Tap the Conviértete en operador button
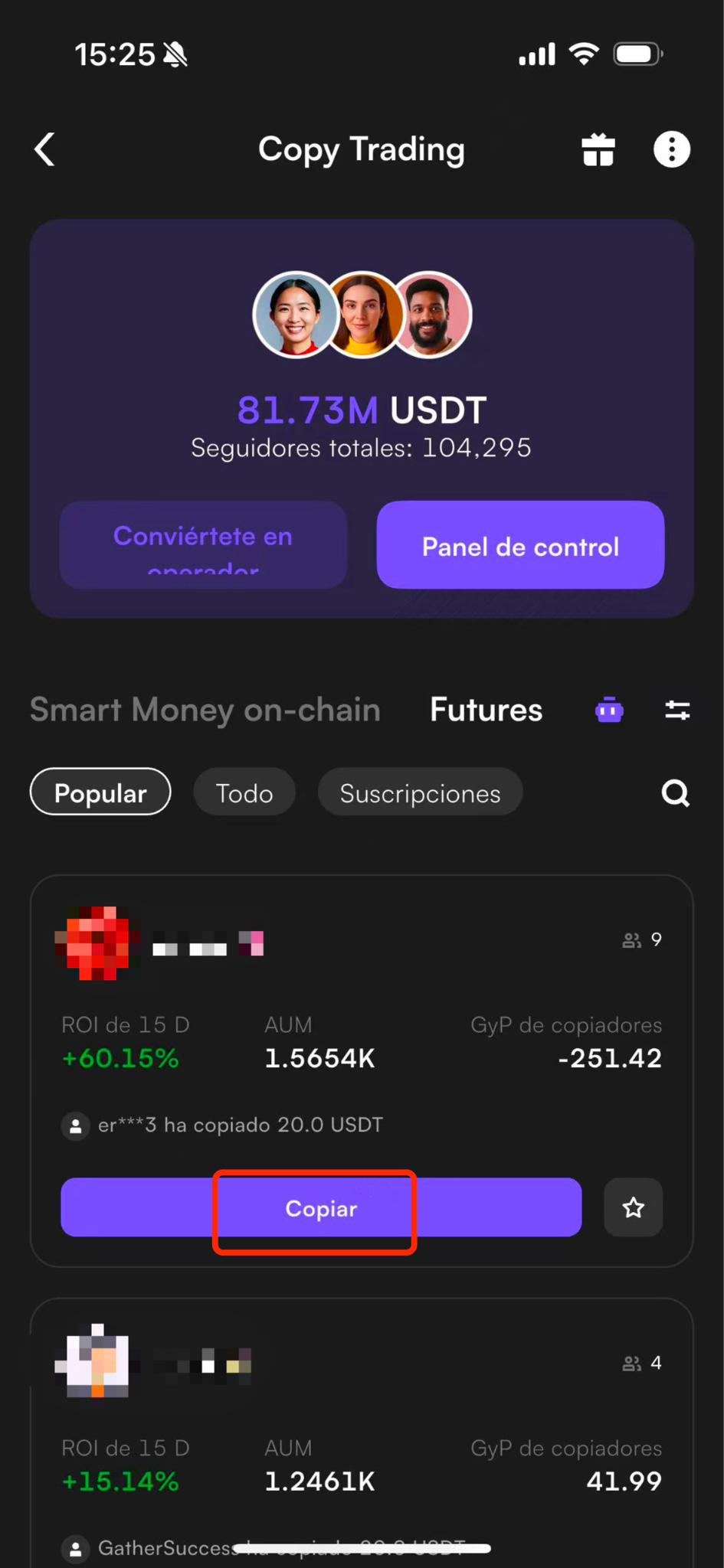 pos(203,544)
